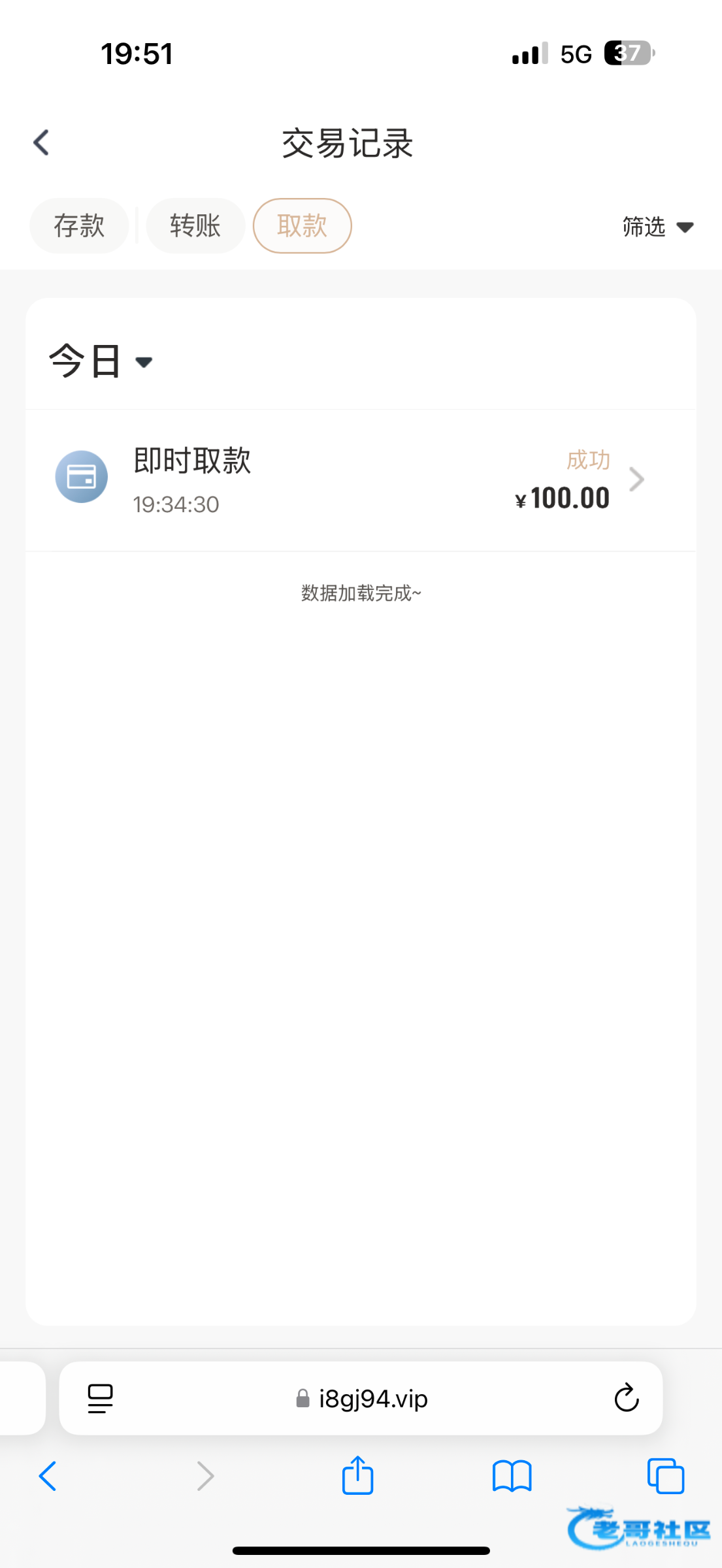Open the 即时取款 ¥100.00 record

[361, 480]
